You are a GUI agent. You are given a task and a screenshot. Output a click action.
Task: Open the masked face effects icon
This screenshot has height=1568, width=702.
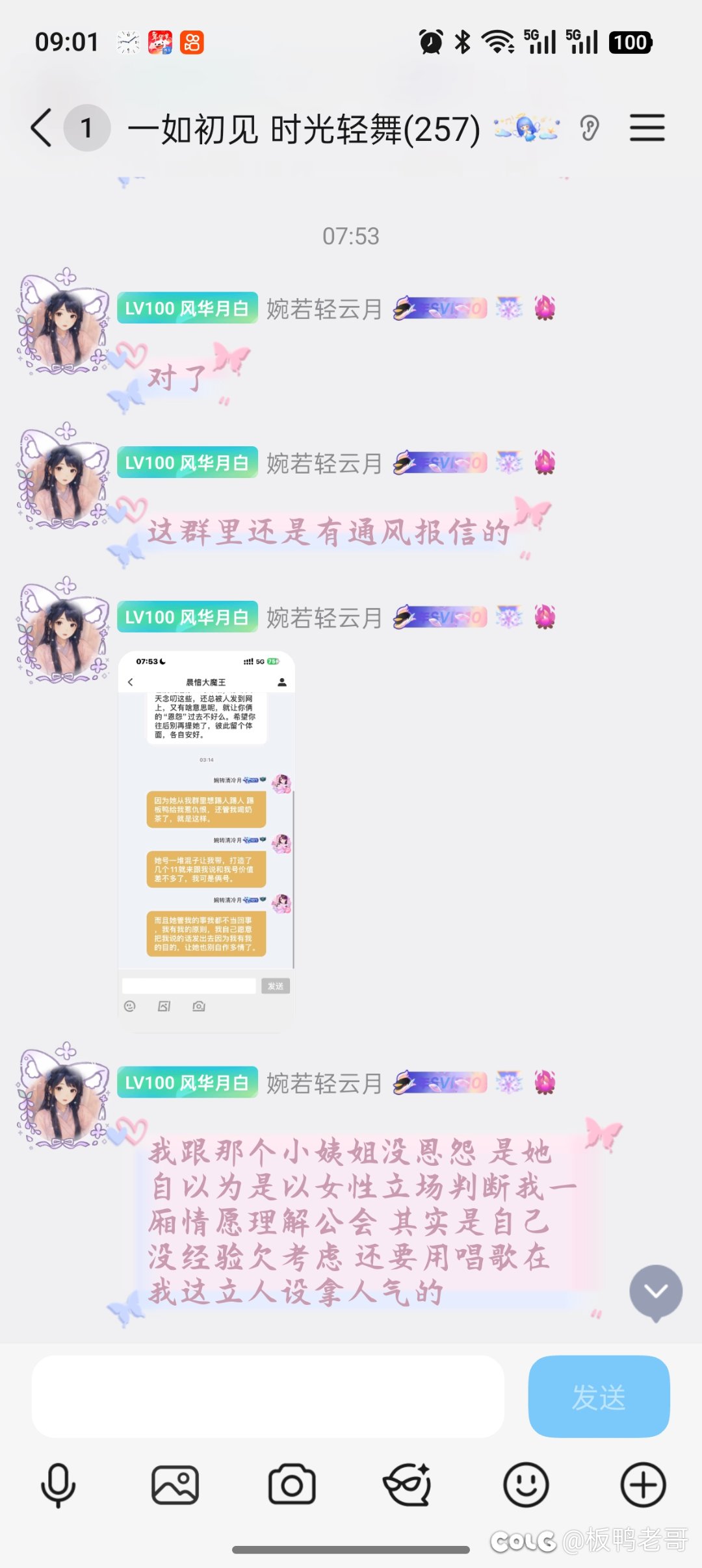(x=408, y=1484)
